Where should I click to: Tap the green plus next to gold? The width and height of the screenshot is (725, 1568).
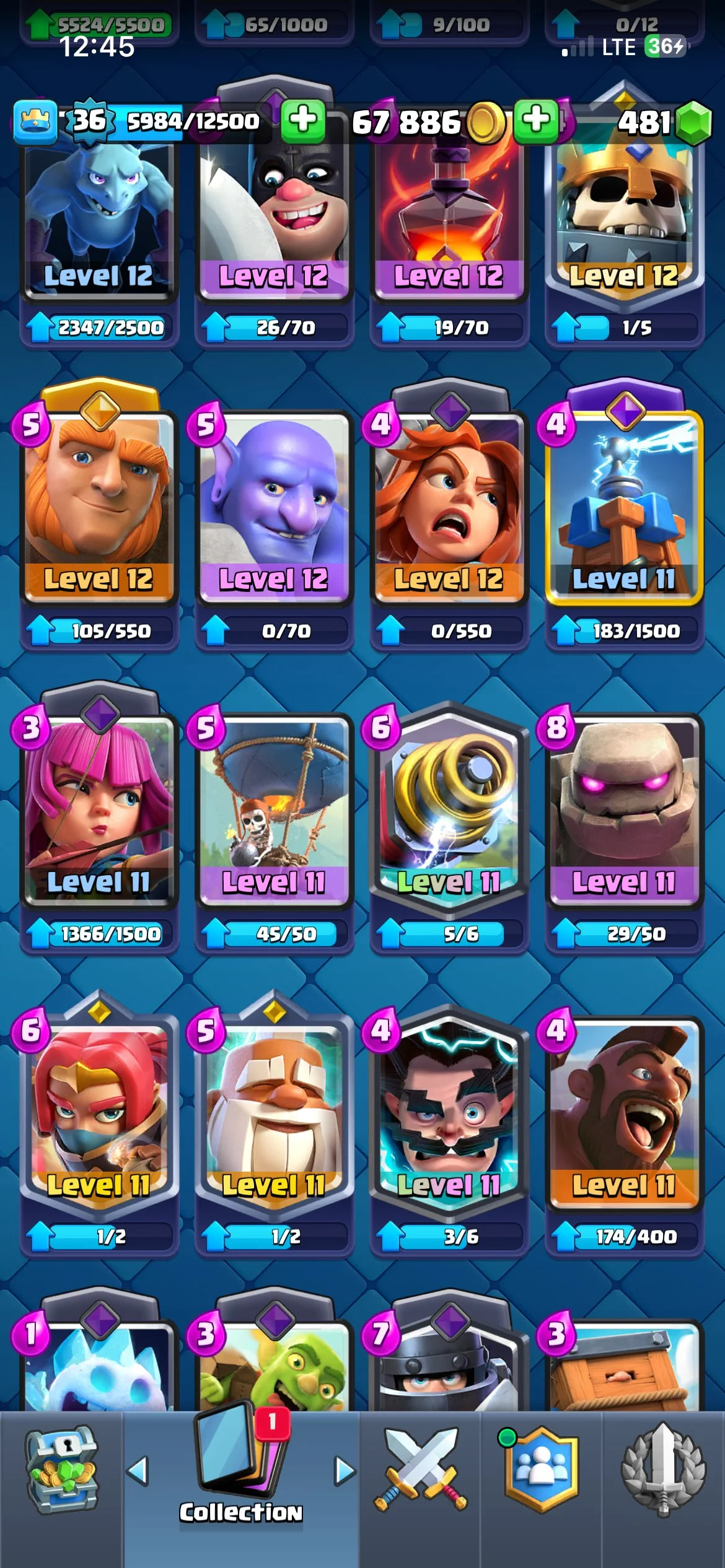[536, 120]
